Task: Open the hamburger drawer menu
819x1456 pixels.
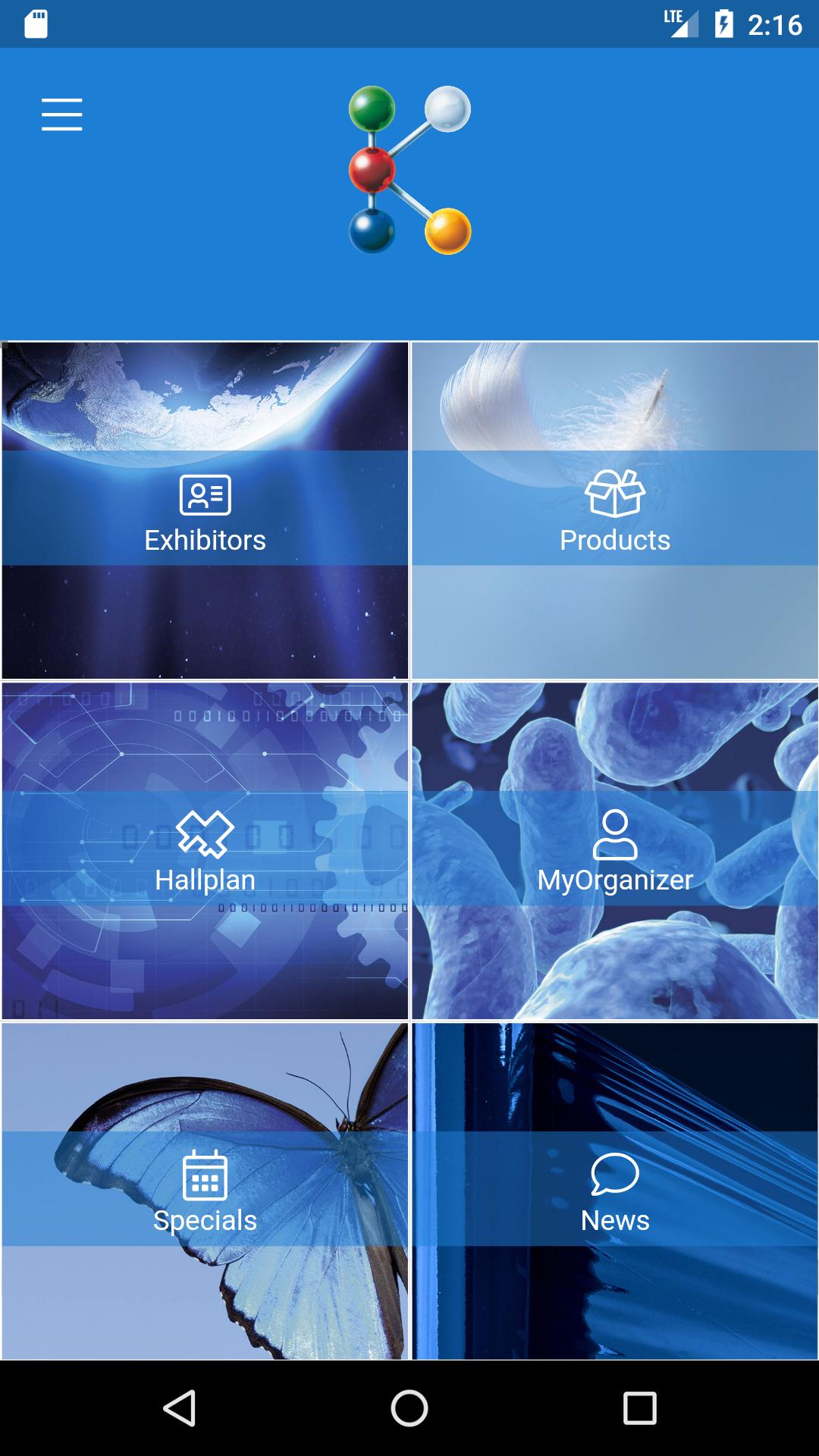Action: (x=61, y=115)
